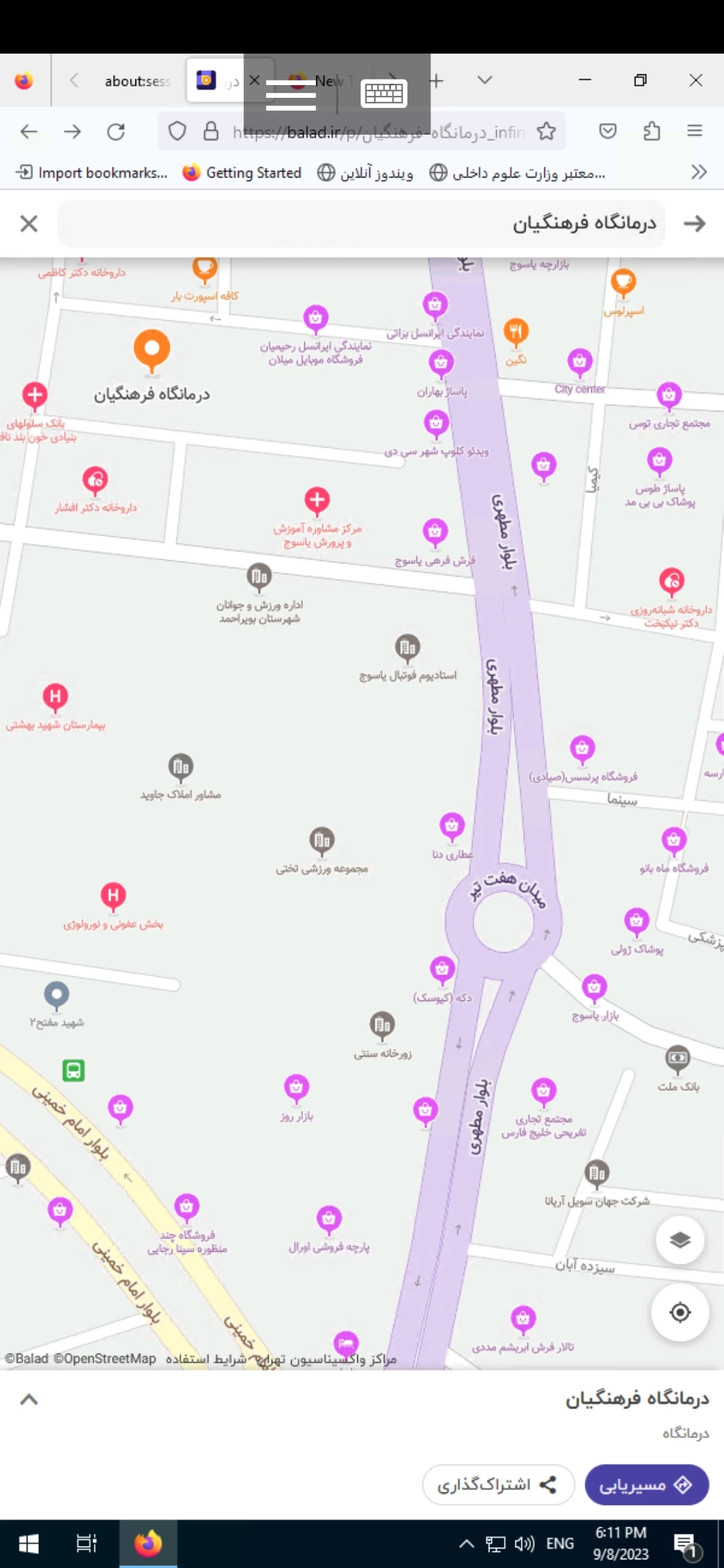Open the Getting Started bookmark

[243, 173]
